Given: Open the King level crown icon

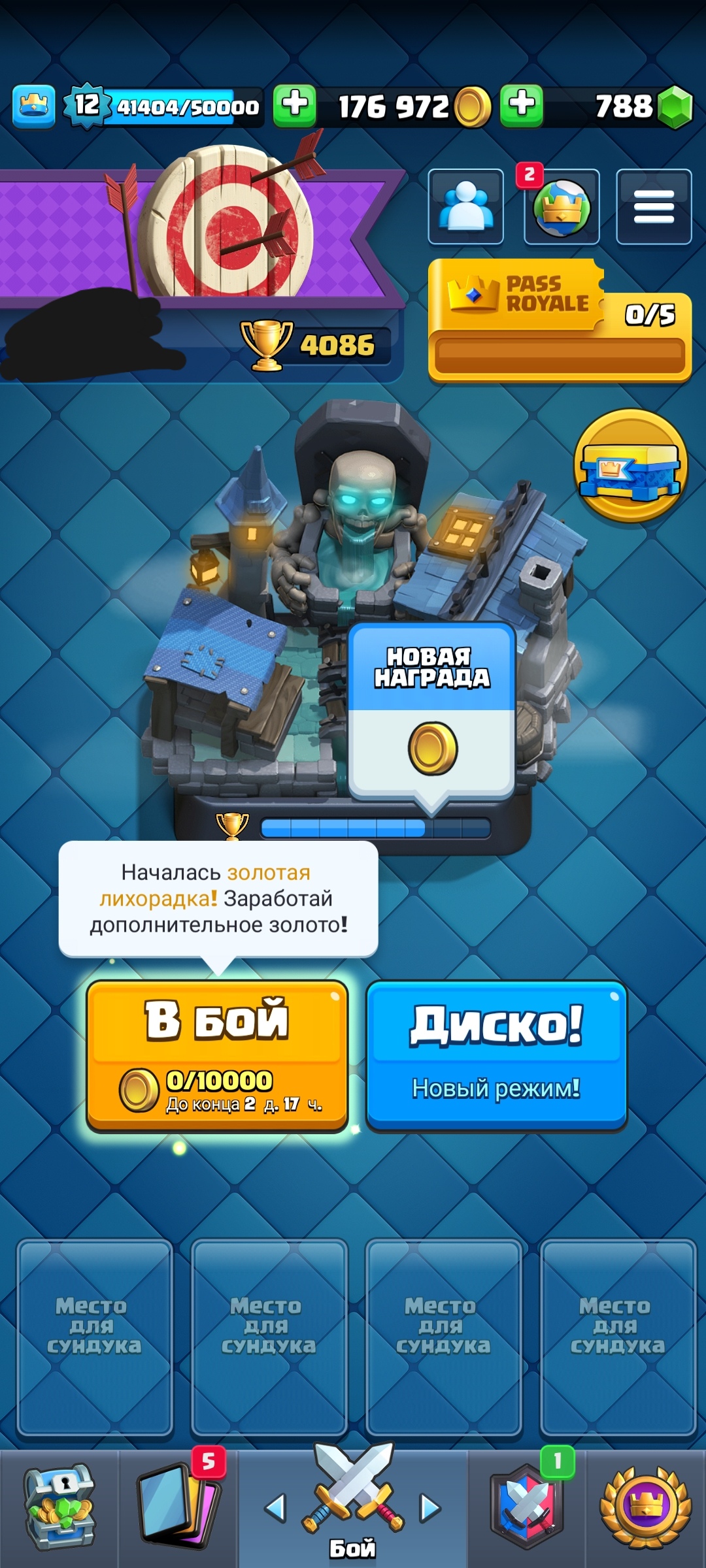Looking at the screenshot, I should pyautogui.click(x=33, y=106).
